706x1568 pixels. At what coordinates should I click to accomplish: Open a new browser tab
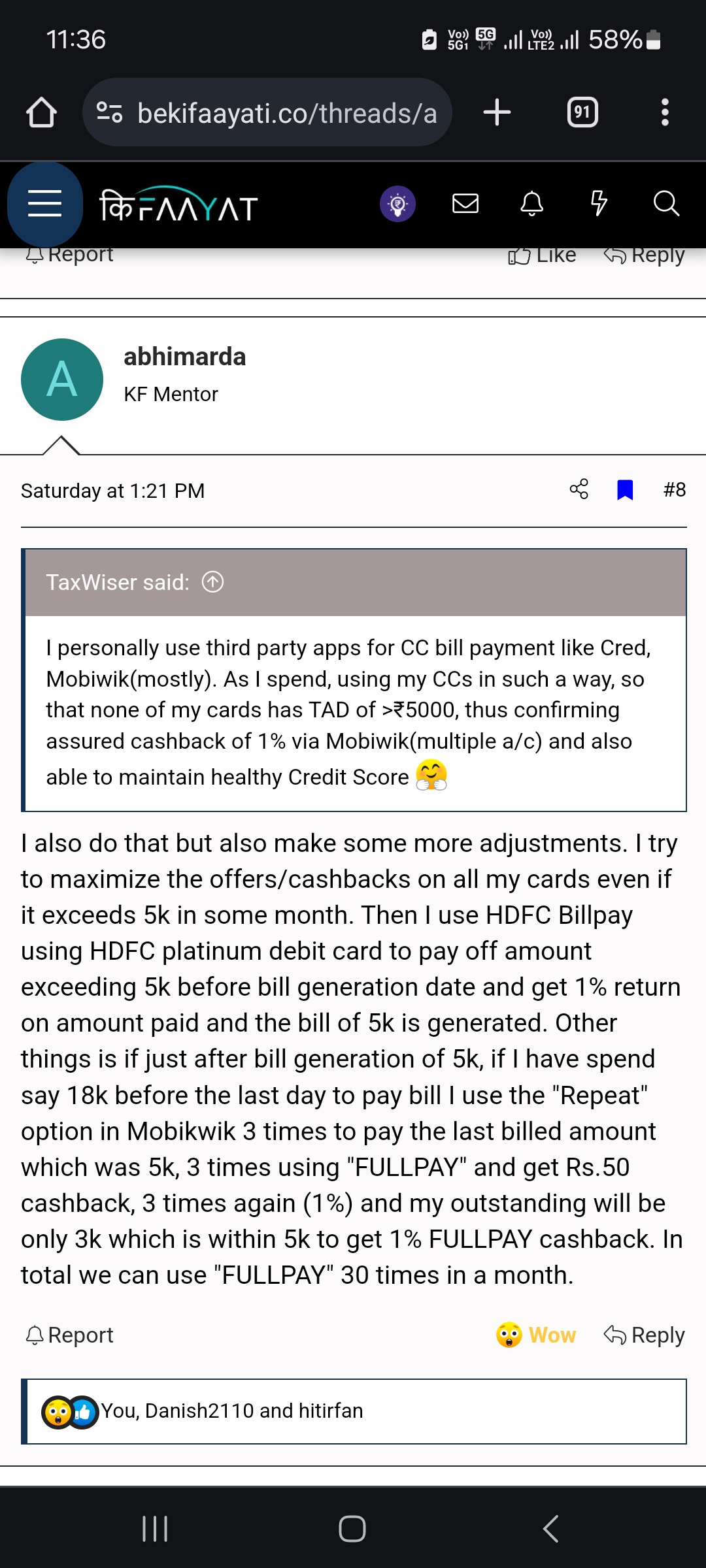coord(497,112)
